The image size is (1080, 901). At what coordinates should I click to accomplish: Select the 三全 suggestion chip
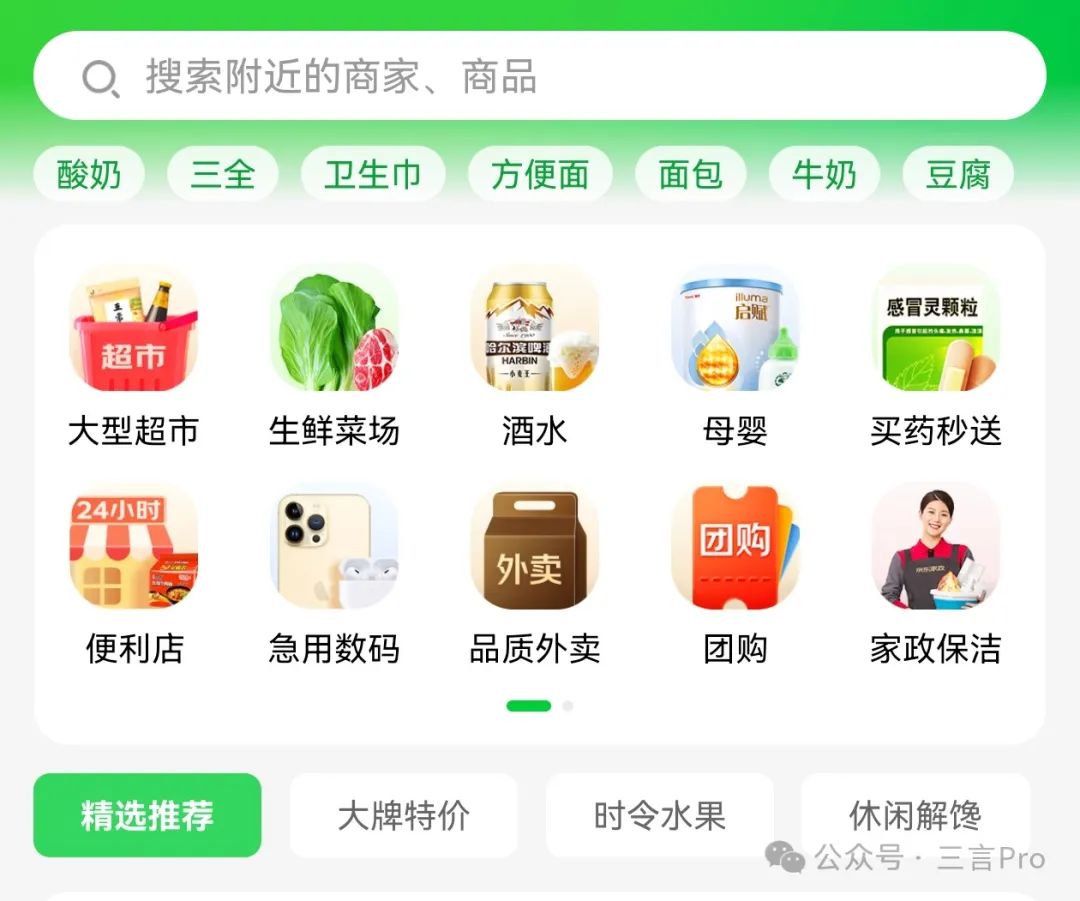(222, 174)
